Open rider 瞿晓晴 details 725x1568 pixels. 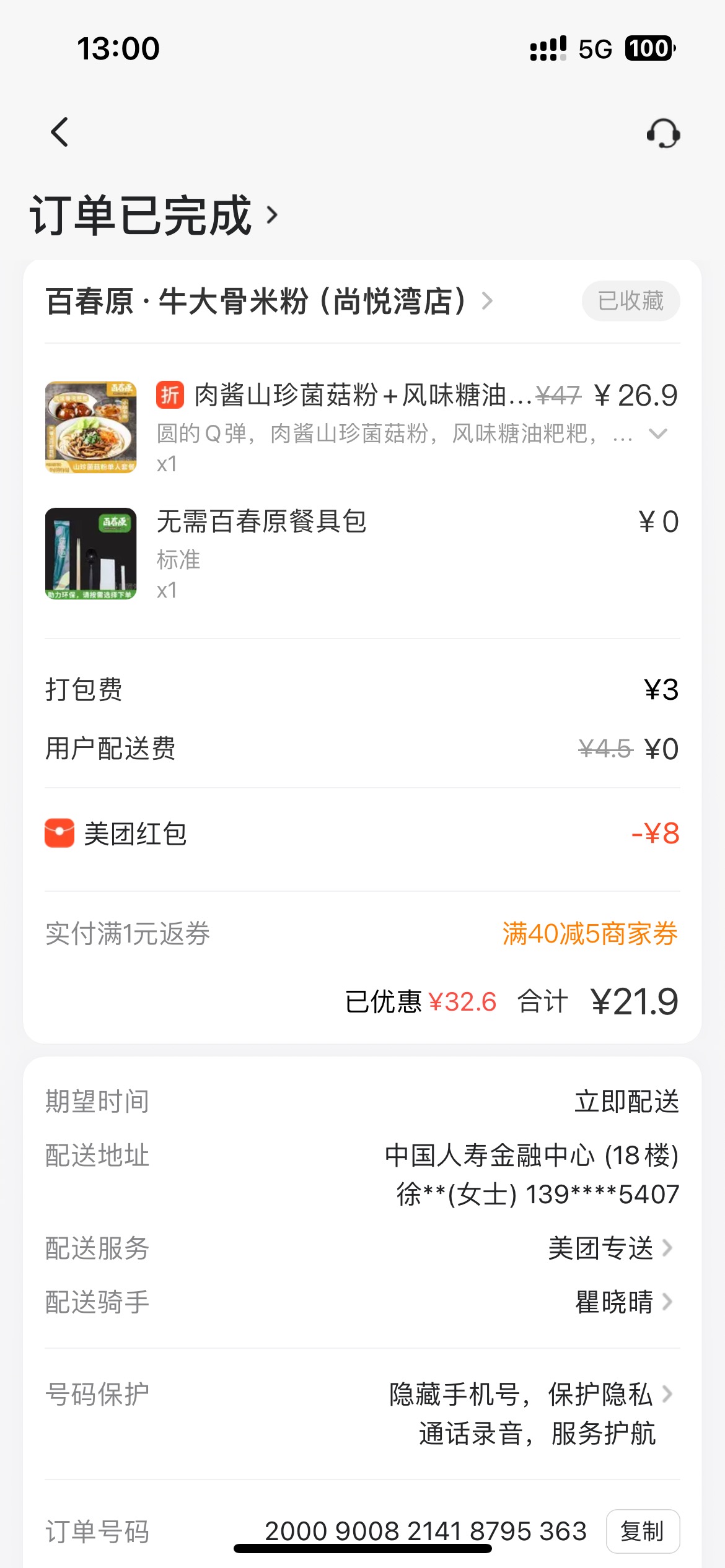pyautogui.click(x=624, y=1302)
